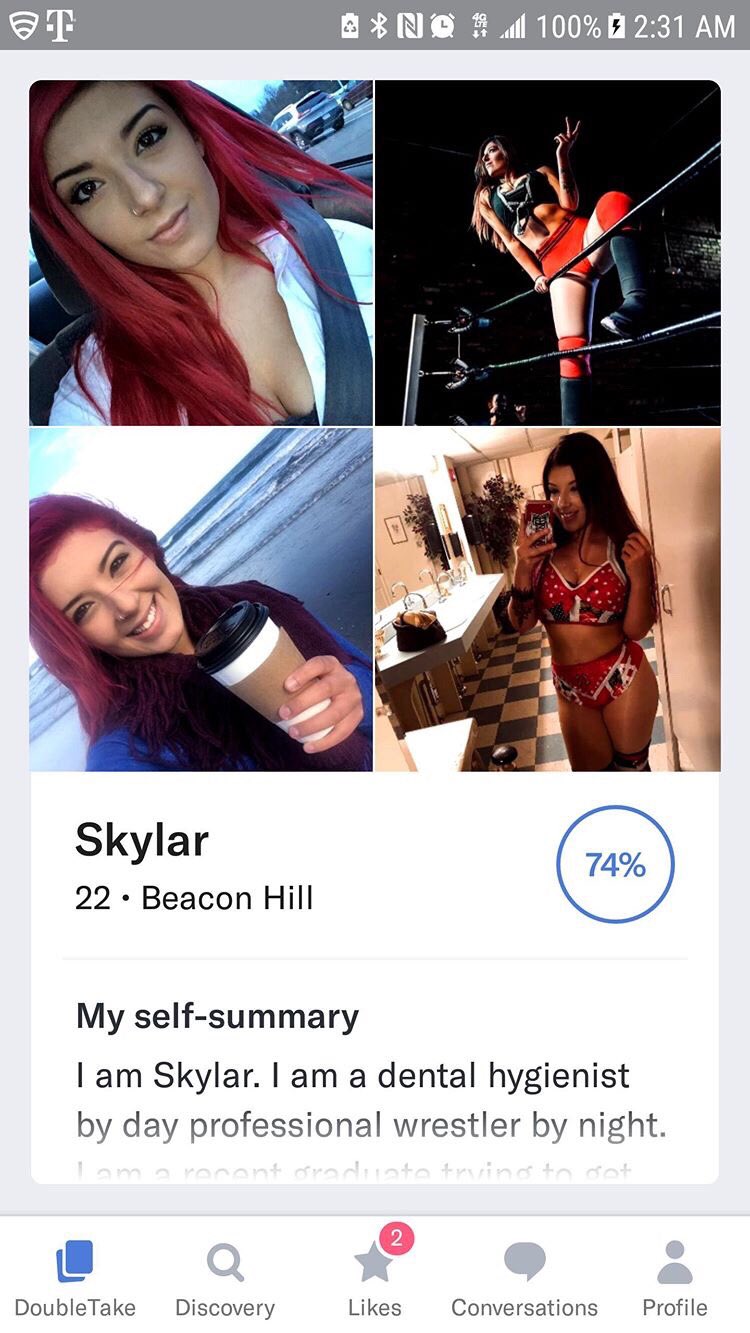750x1333 pixels.
Task: Go to the Likes tab
Action: (x=375, y=1277)
